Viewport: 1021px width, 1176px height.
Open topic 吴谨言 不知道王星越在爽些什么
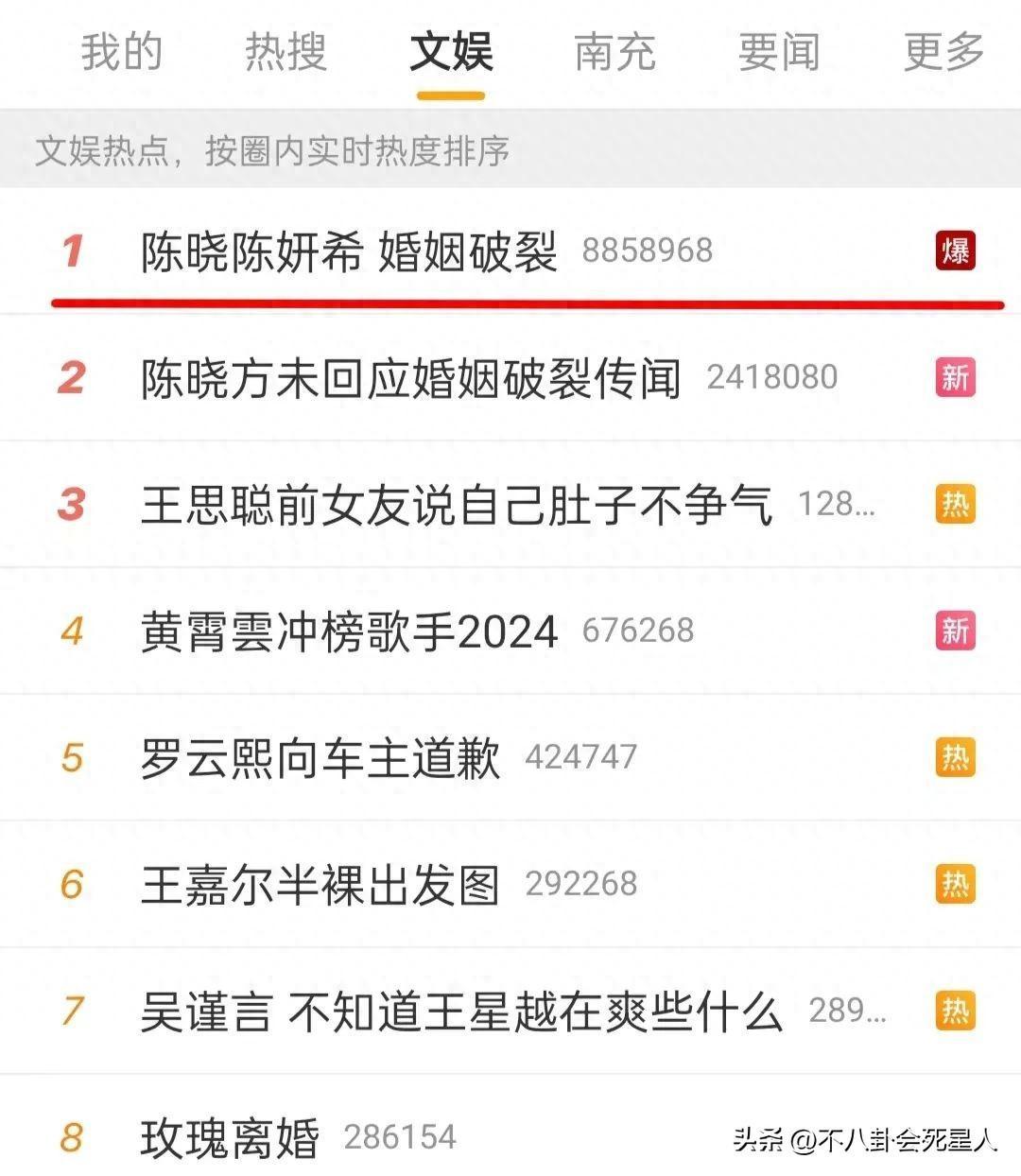(x=460, y=1012)
